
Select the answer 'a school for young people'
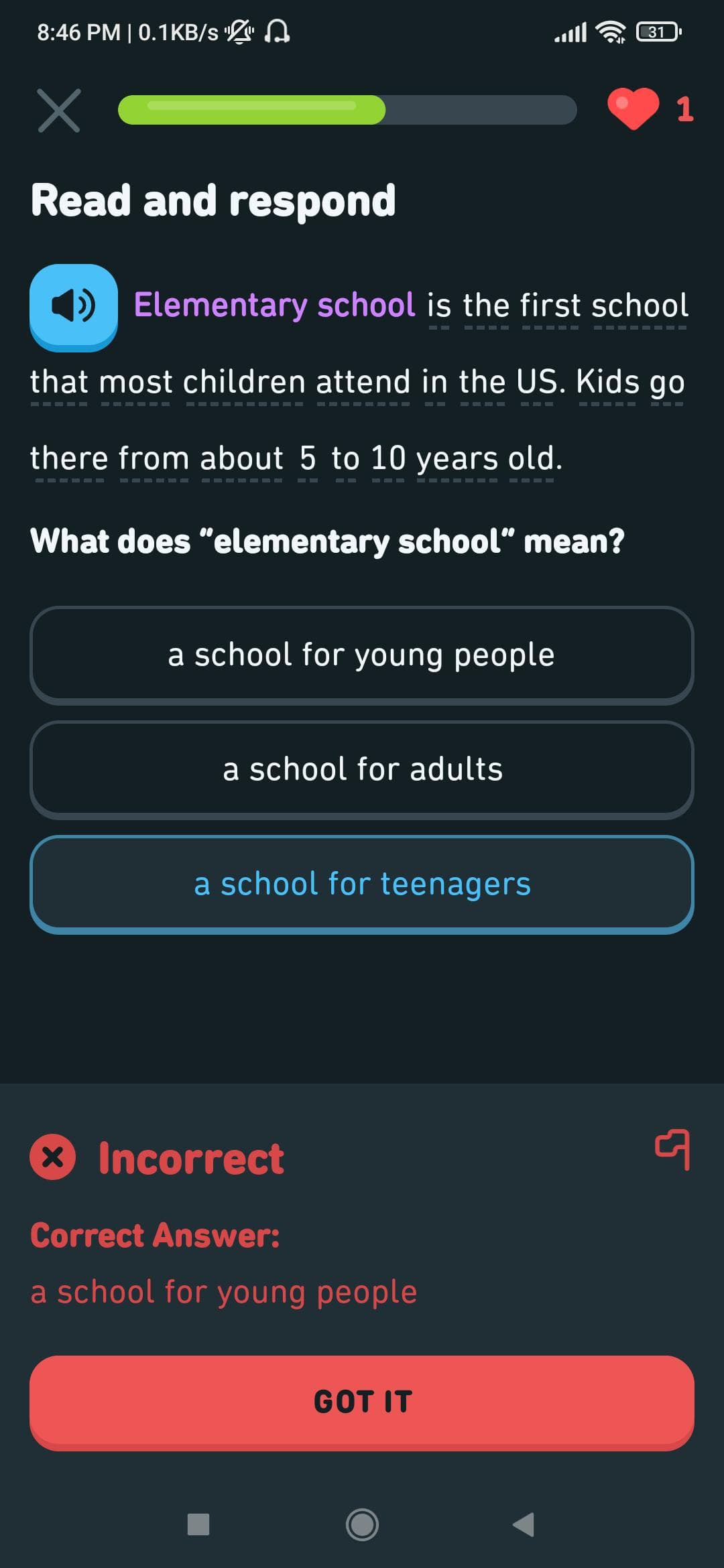[362, 655]
